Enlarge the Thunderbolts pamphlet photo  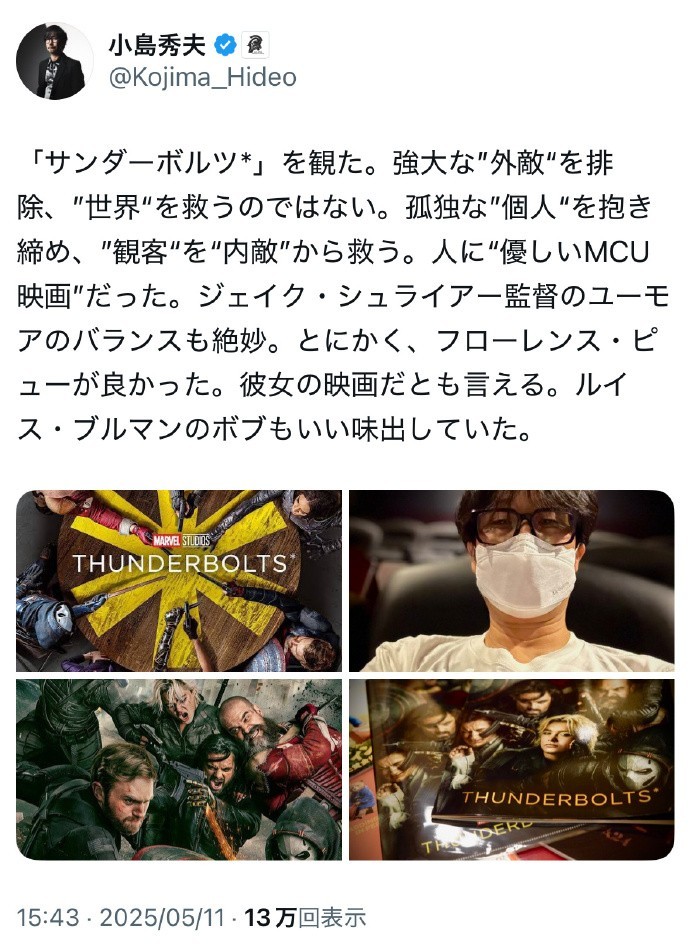[x=511, y=769]
